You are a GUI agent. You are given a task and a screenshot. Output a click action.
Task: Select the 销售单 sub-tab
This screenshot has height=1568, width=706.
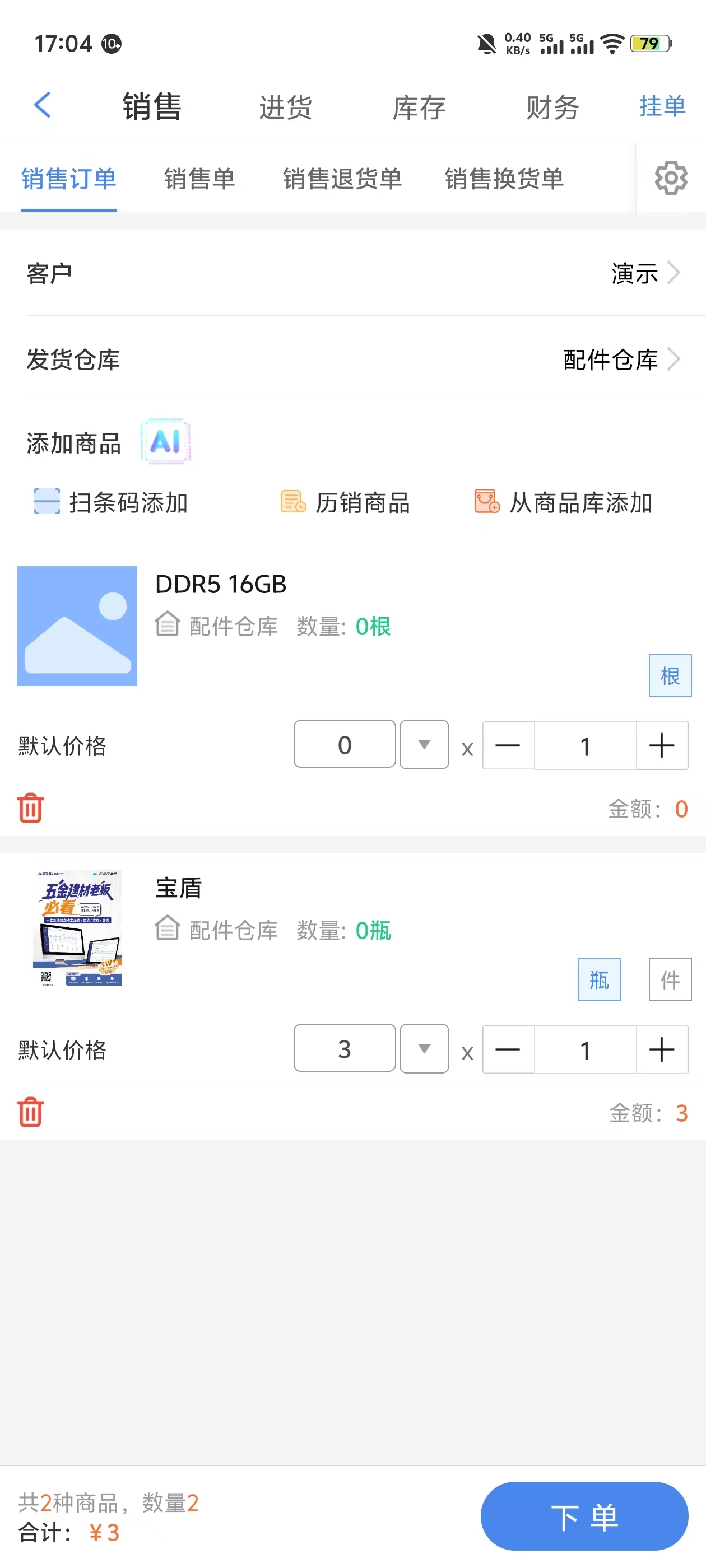point(199,179)
